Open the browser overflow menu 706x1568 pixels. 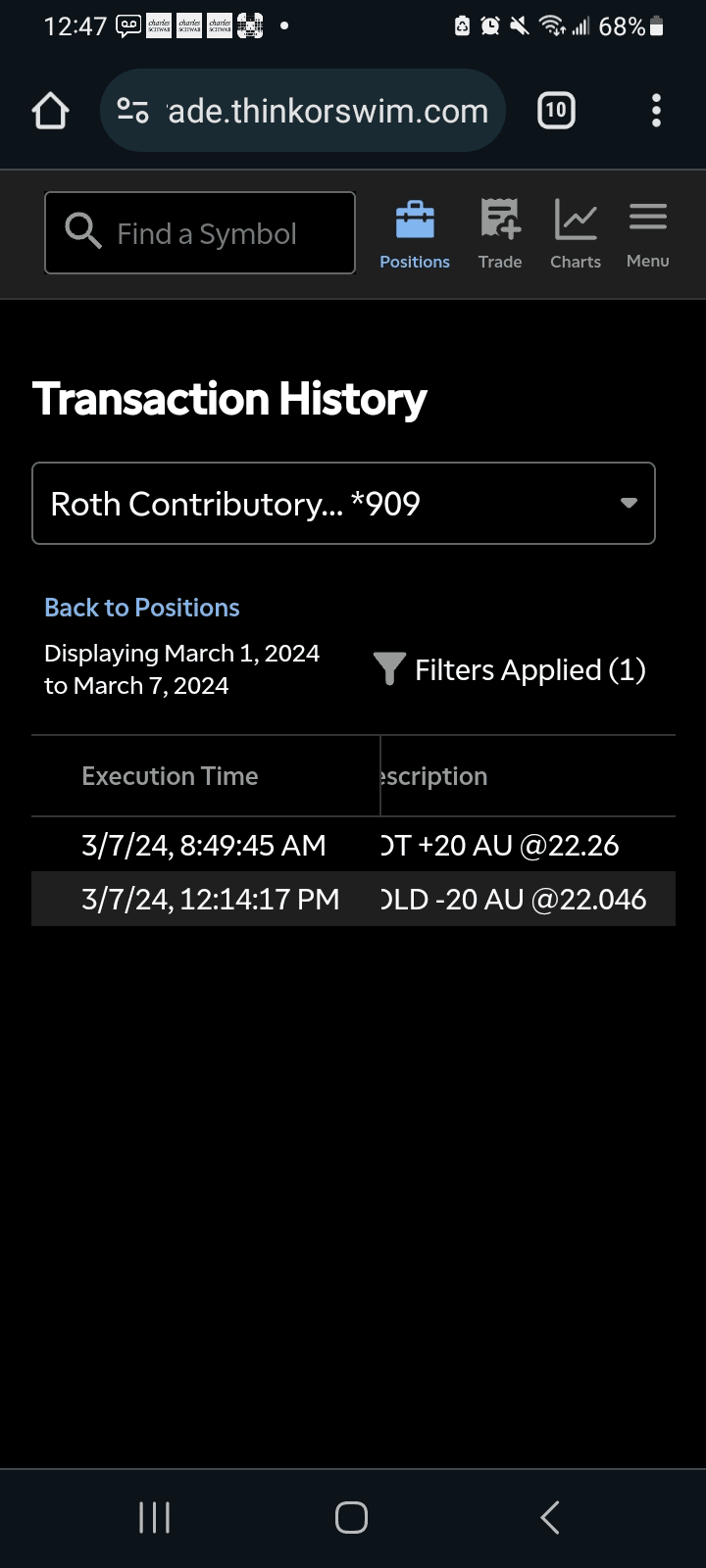point(656,111)
